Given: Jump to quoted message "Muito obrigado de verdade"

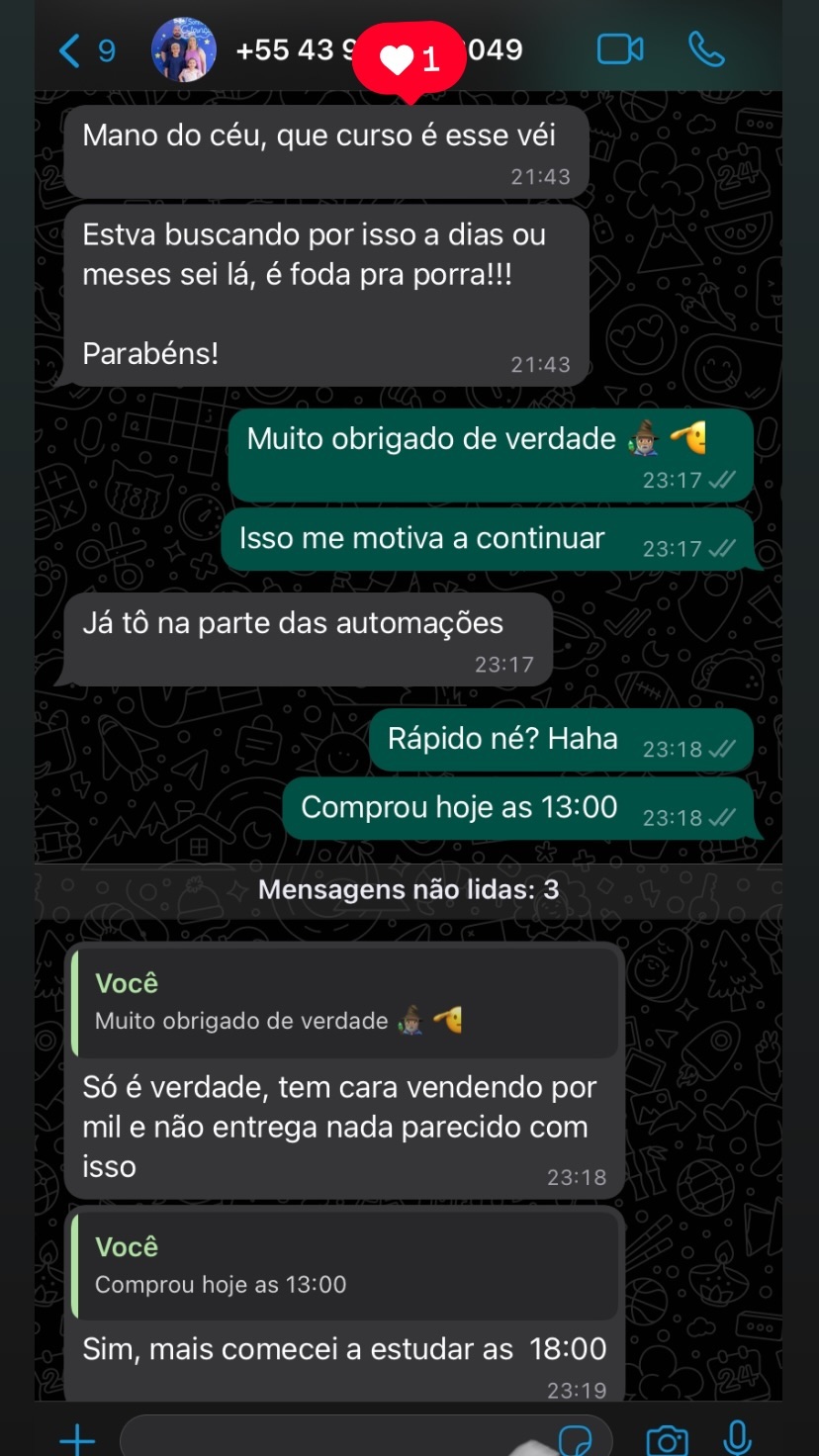Looking at the screenshot, I should 346,1003.
